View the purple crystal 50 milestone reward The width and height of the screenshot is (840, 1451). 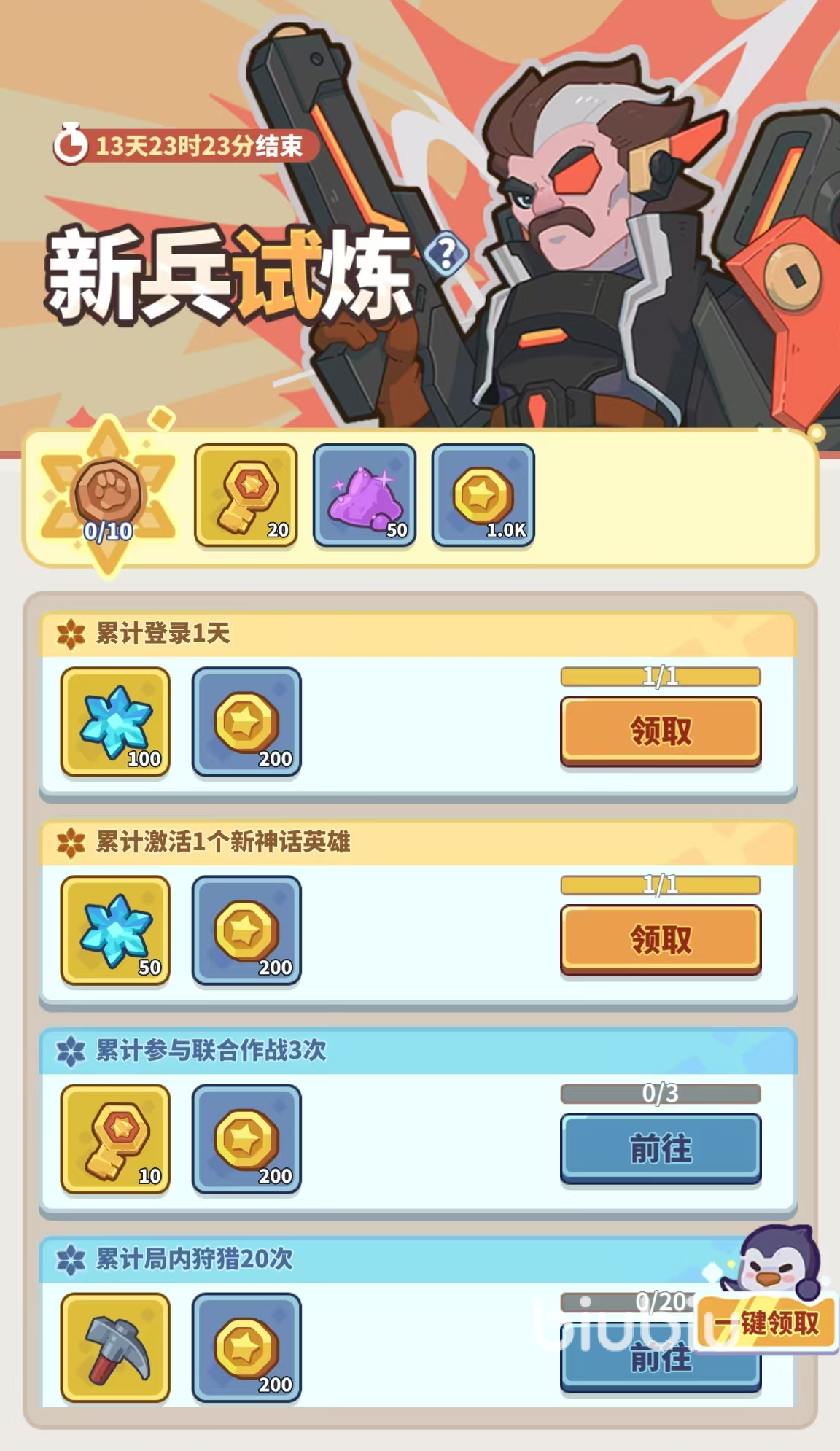(365, 495)
